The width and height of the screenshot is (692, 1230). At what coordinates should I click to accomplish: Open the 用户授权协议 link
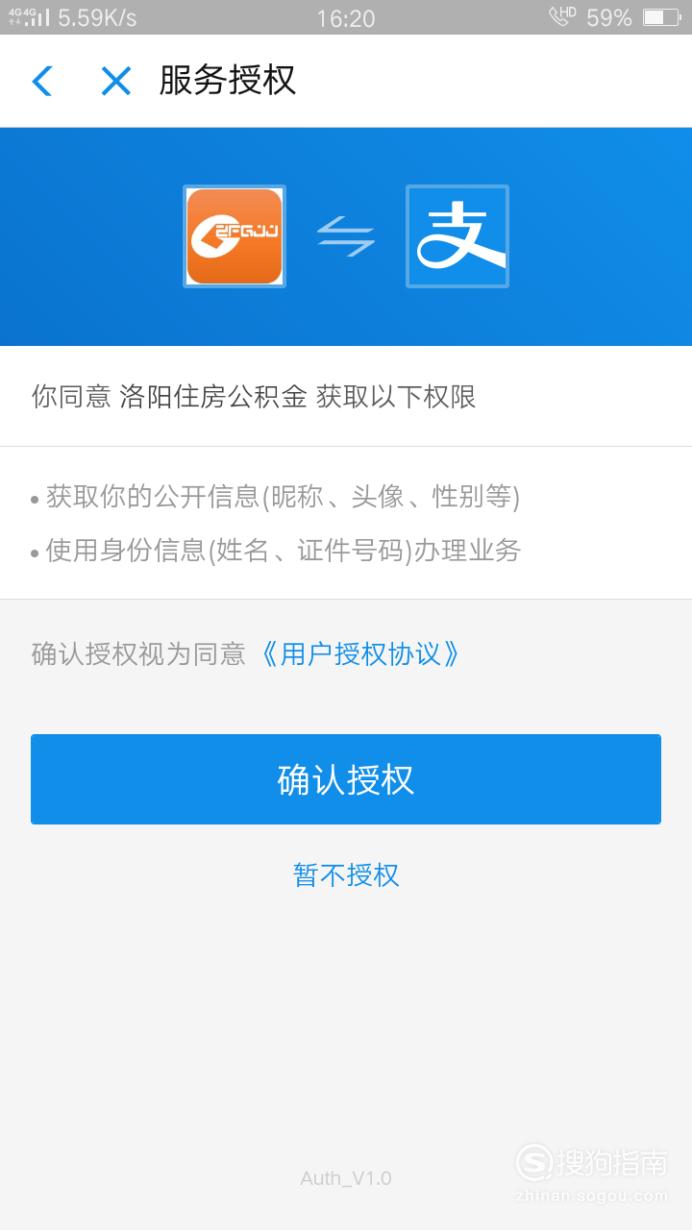click(x=360, y=654)
